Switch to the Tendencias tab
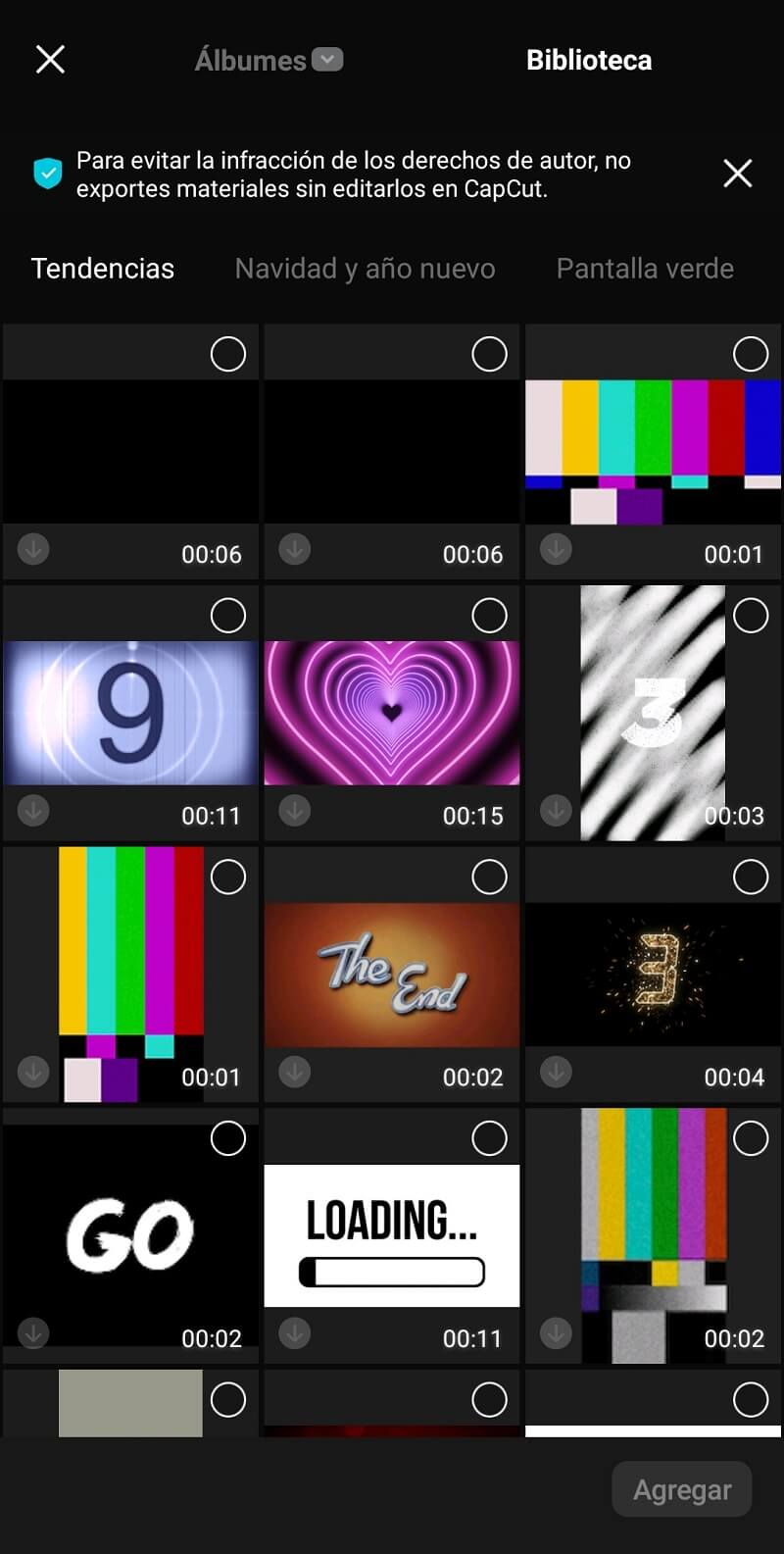The height and width of the screenshot is (1554, 784). coord(102,268)
